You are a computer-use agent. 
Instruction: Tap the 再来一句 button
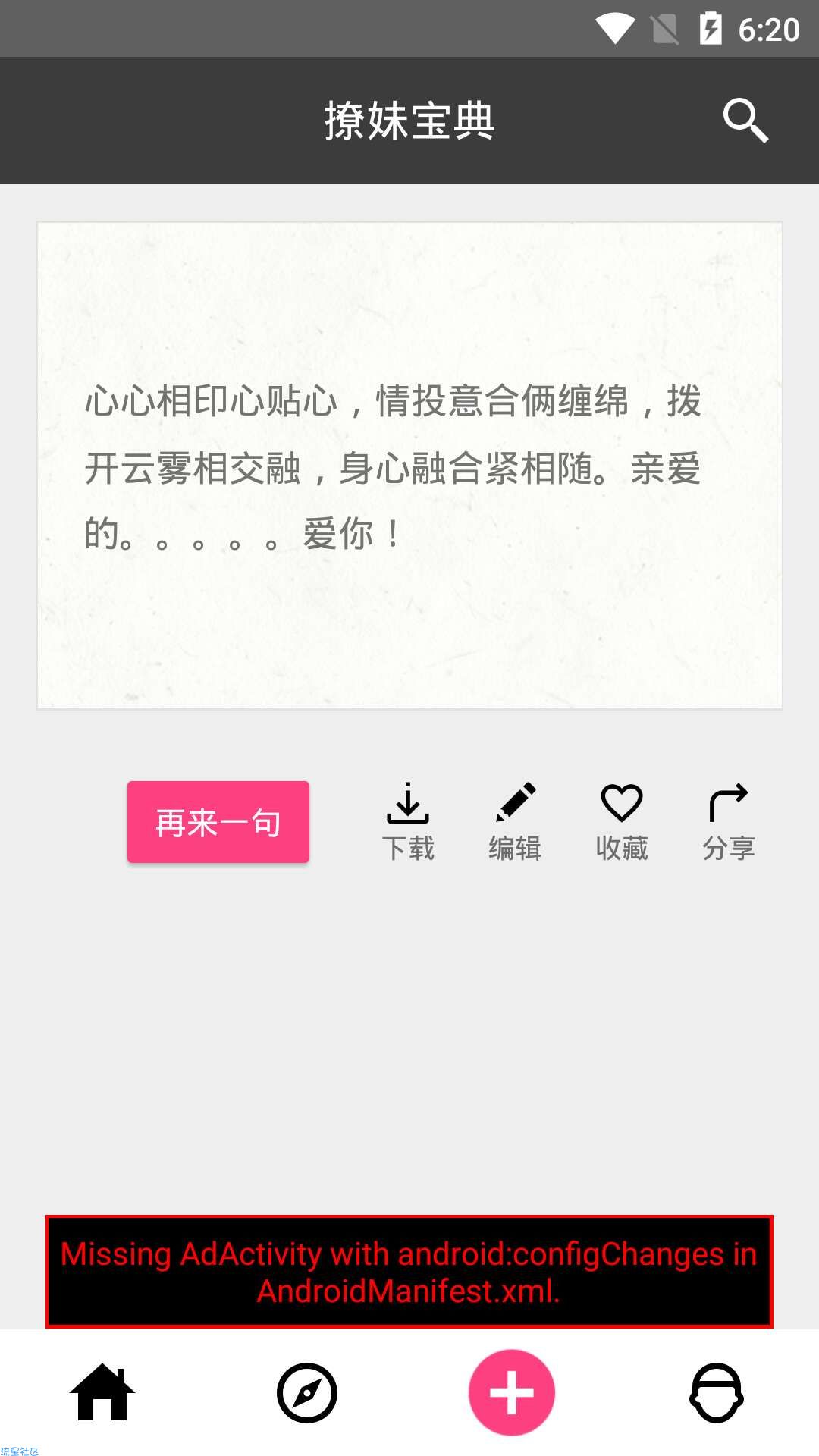point(218,822)
